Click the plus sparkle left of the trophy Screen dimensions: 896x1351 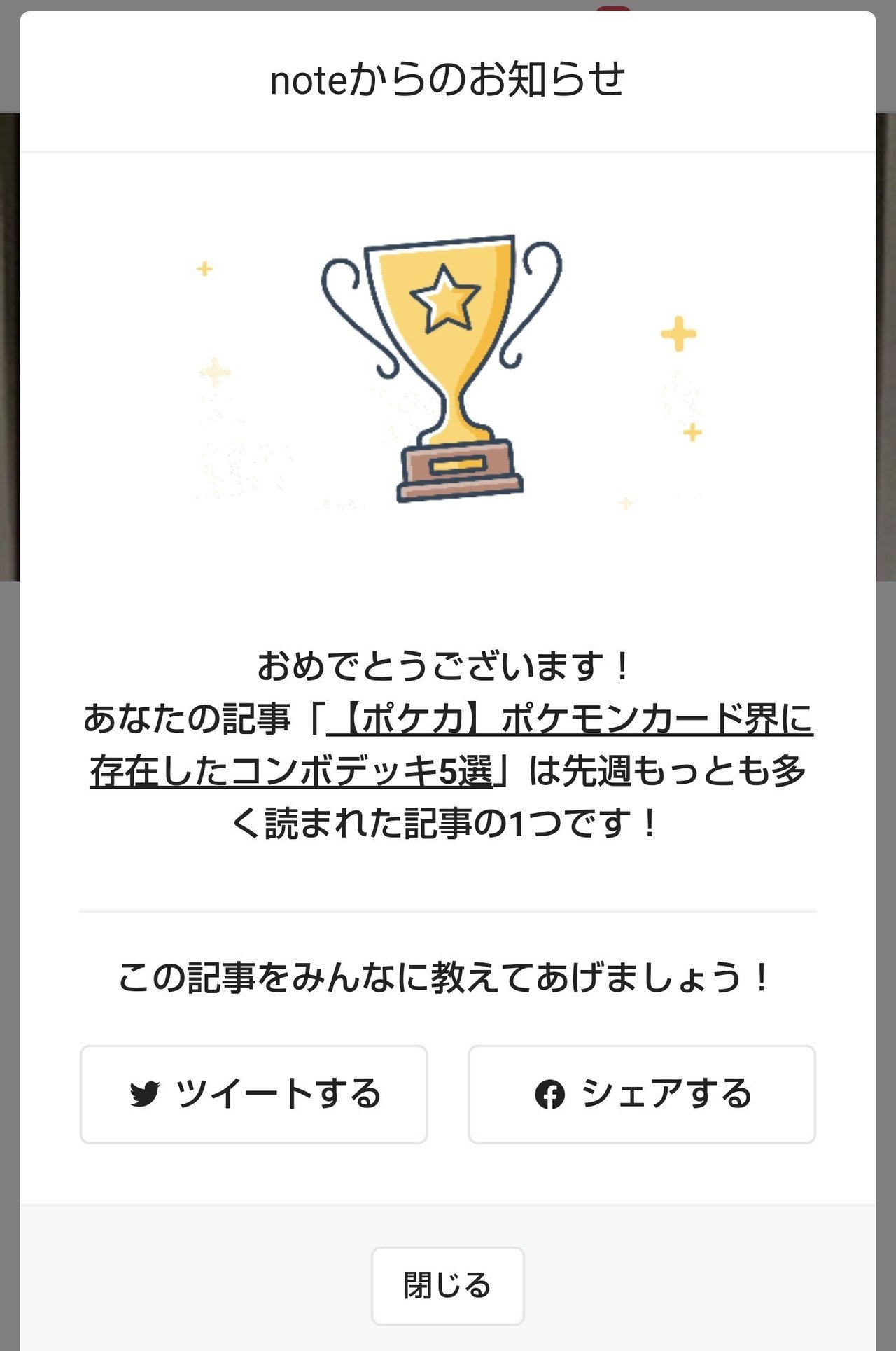pyautogui.click(x=203, y=268)
